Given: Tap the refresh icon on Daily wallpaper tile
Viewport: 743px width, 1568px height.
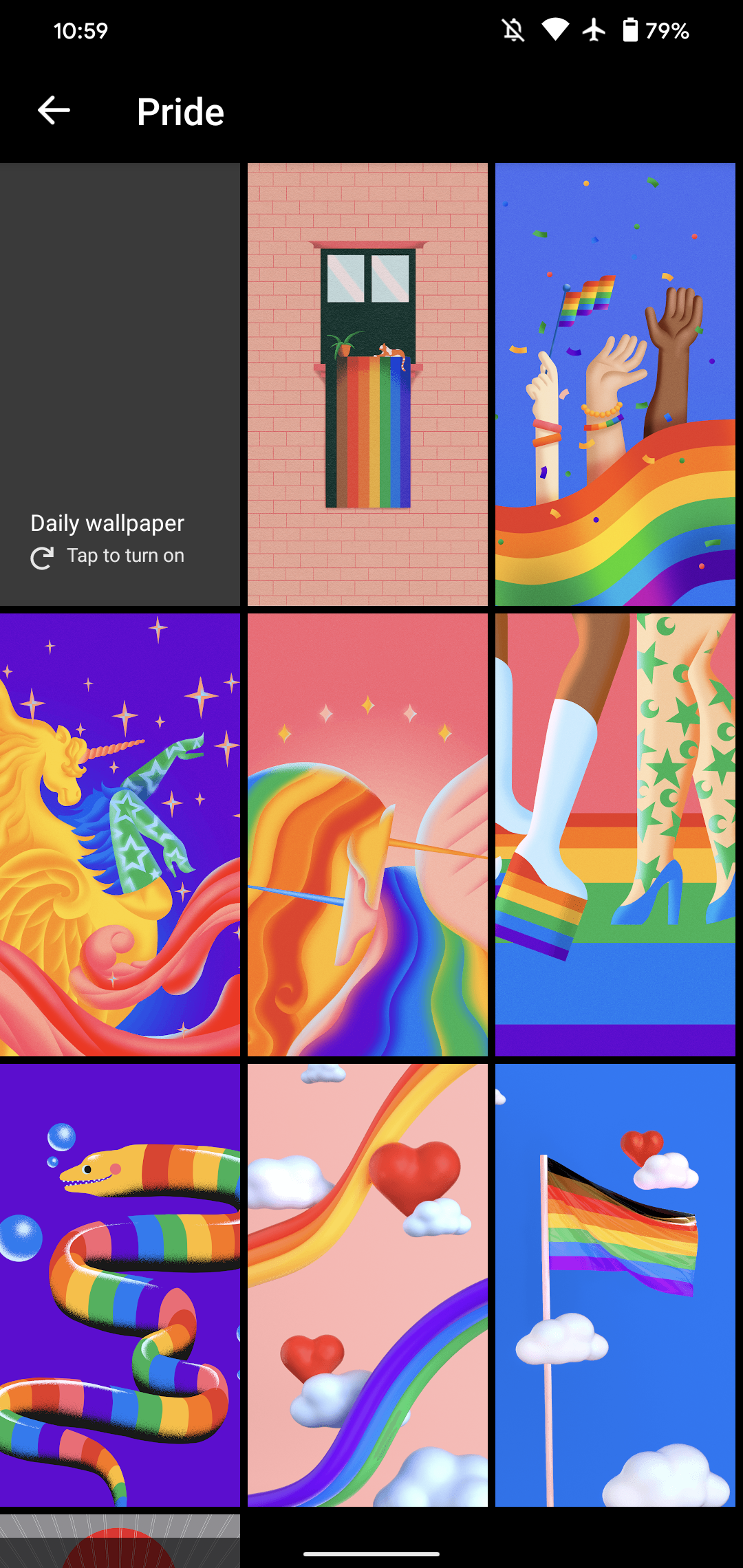Looking at the screenshot, I should coord(41,556).
